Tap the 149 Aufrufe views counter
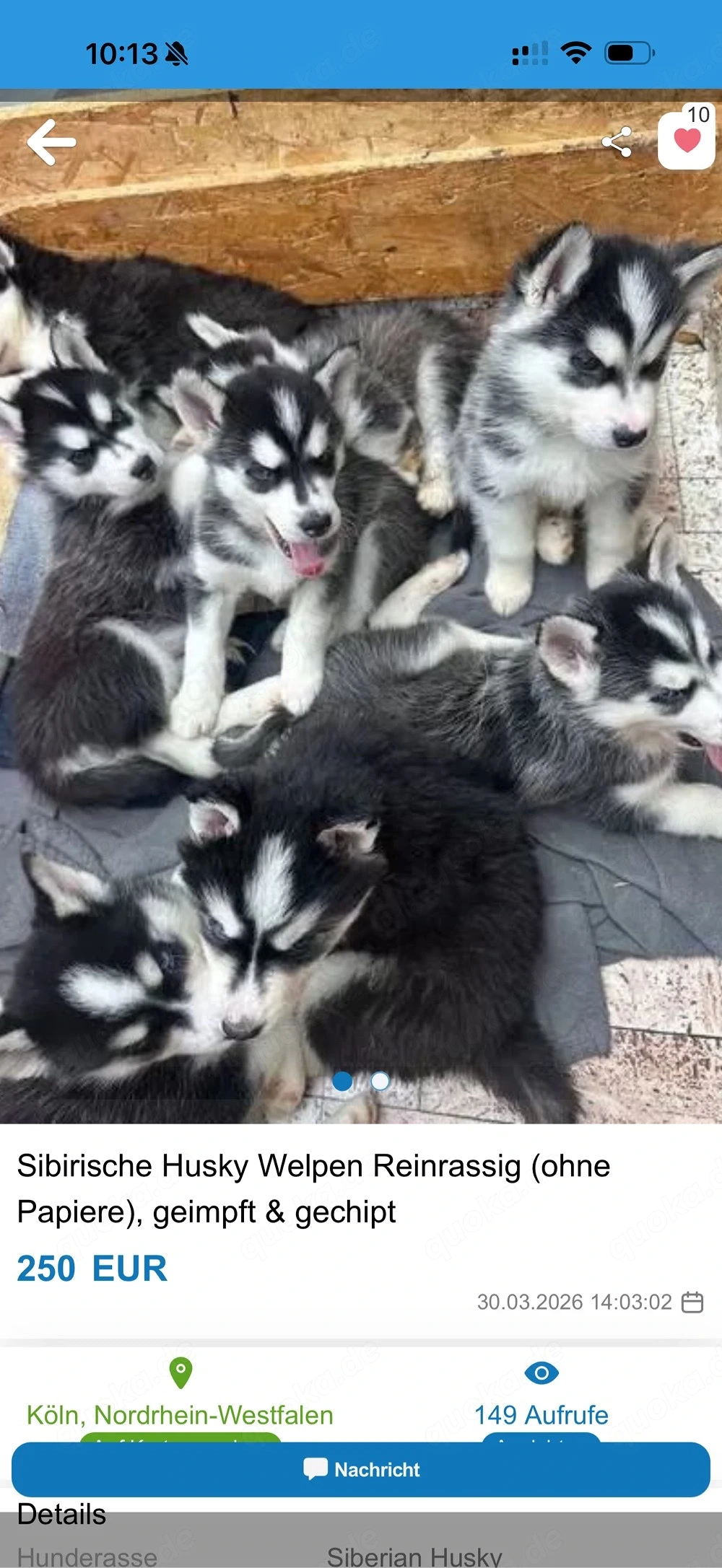Viewport: 722px width, 1568px height. click(x=541, y=1415)
